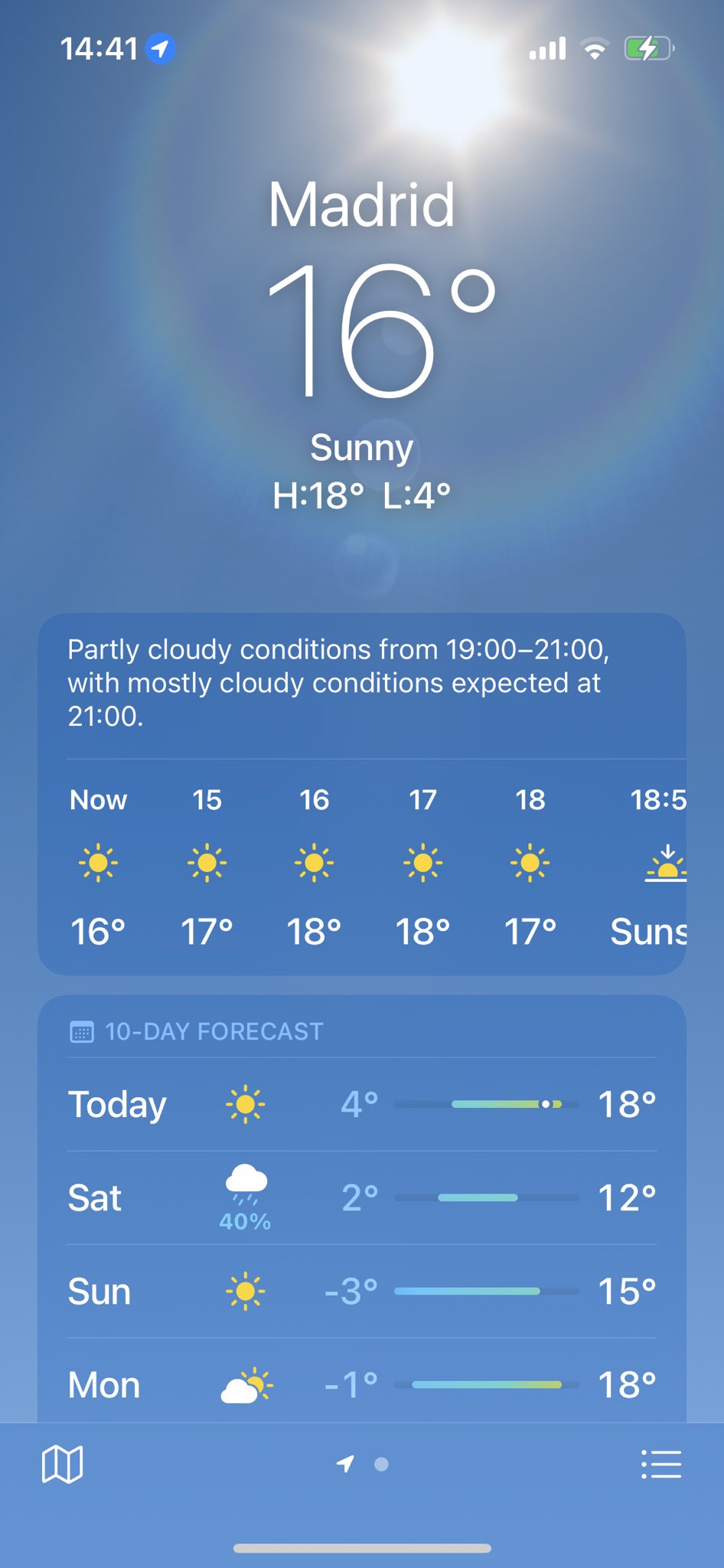Open the hourly forecast card
Screen dimensions: 724x1568
[361, 865]
